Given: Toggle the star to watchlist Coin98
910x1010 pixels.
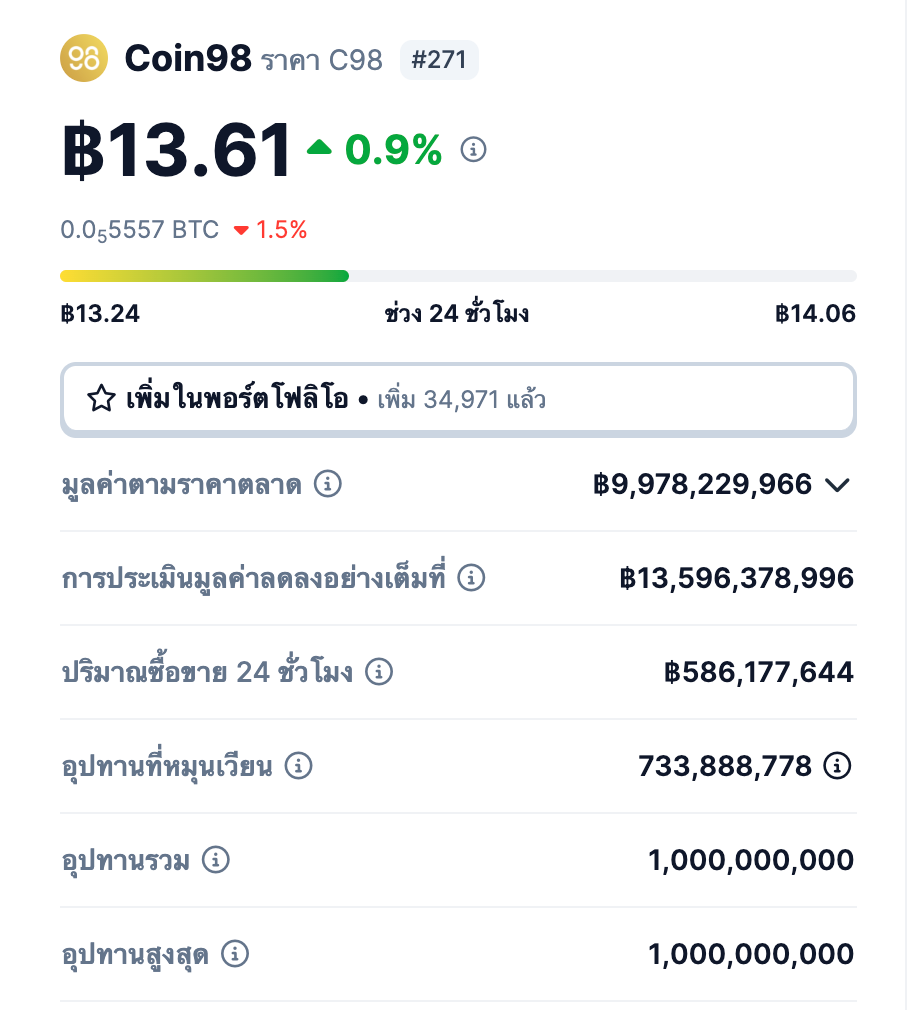Looking at the screenshot, I should [x=99, y=398].
